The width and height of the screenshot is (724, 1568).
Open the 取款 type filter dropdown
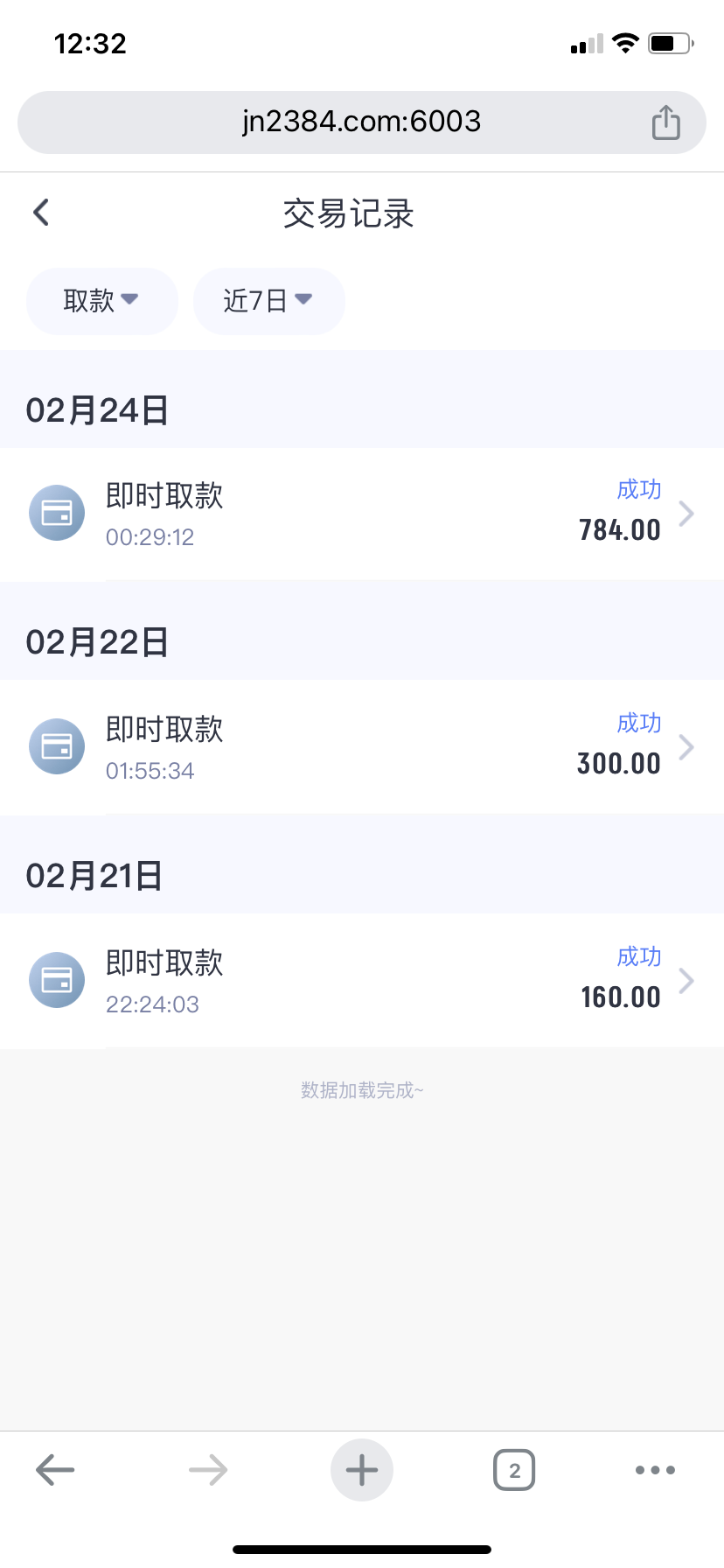(x=101, y=301)
